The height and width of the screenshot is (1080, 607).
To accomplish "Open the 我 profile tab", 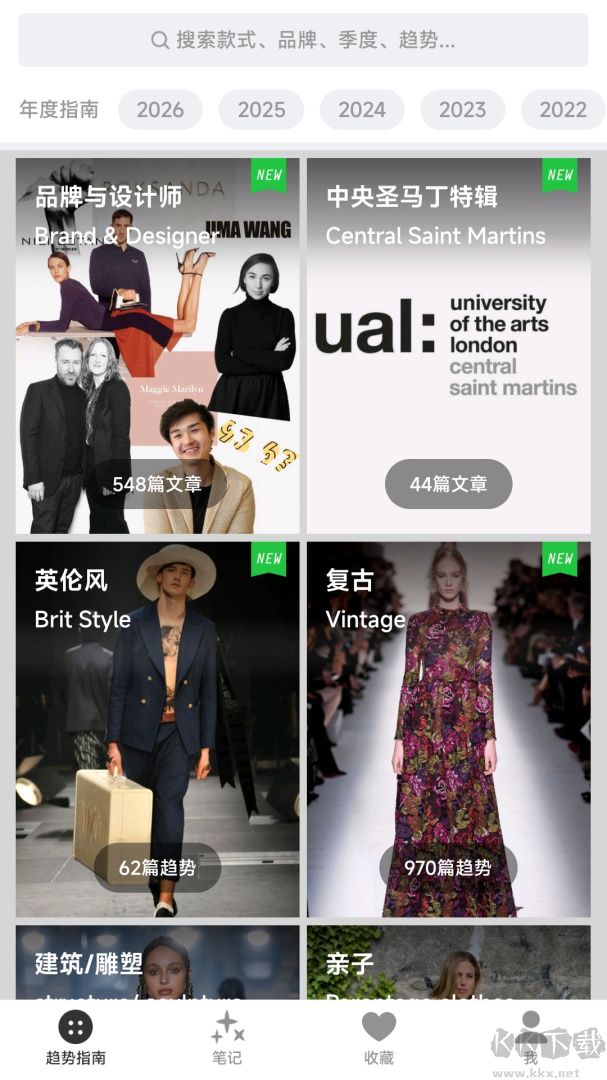I will tap(531, 1037).
